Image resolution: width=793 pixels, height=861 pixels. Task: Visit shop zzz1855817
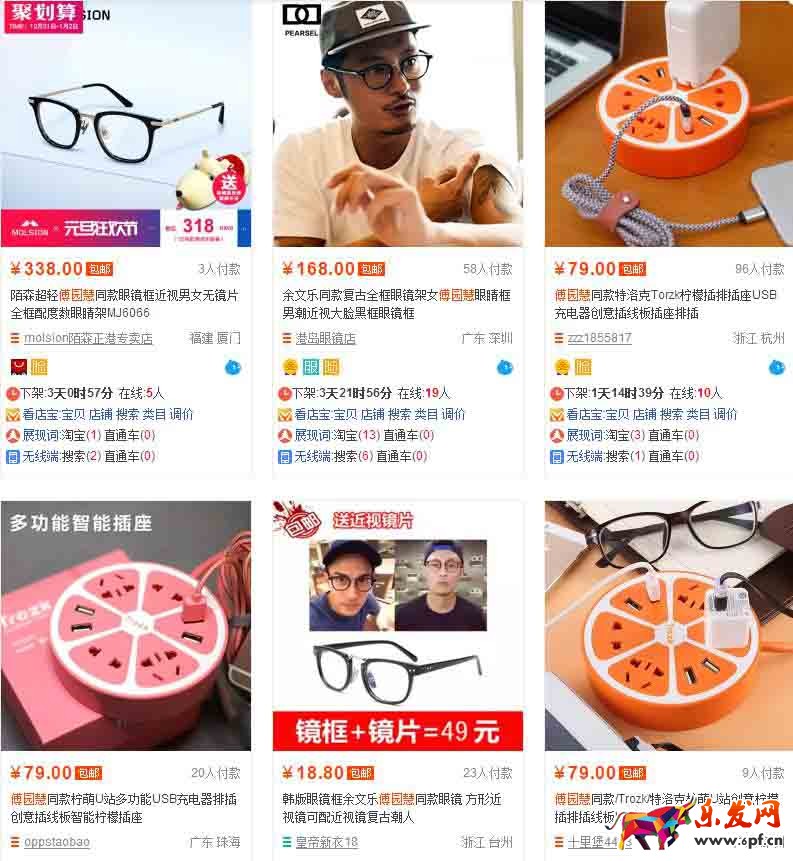click(x=599, y=339)
